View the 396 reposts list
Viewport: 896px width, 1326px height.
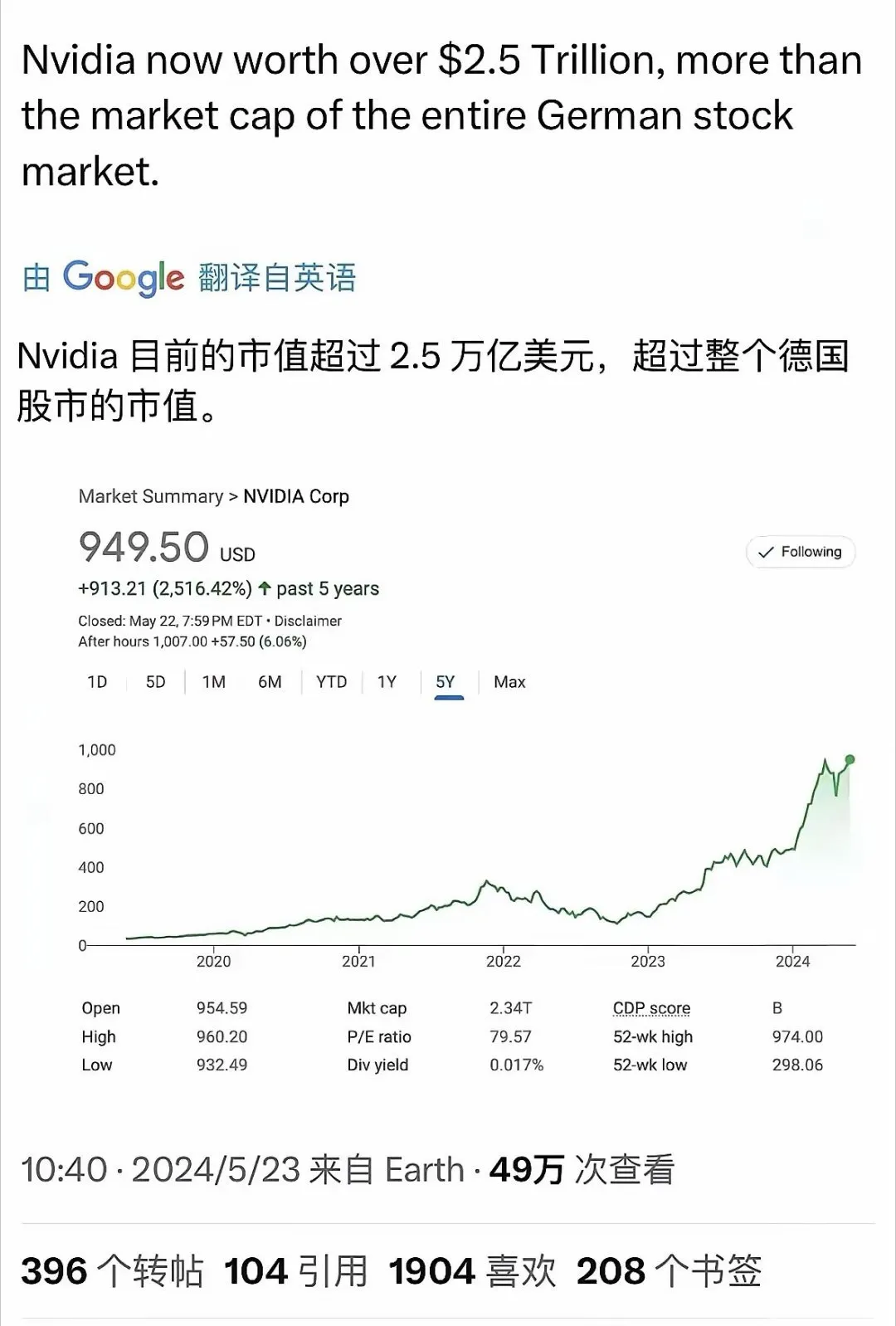112,1270
